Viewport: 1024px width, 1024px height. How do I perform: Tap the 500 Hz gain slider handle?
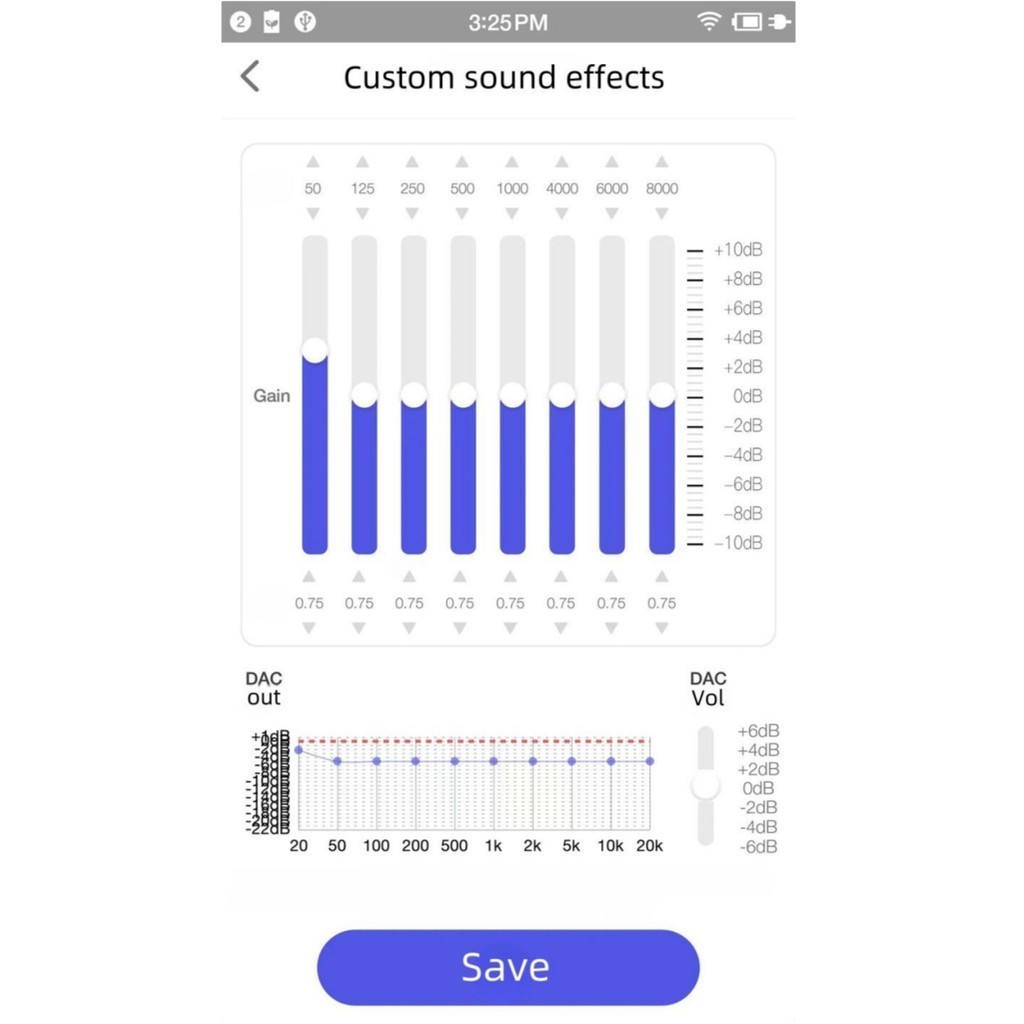pos(462,395)
